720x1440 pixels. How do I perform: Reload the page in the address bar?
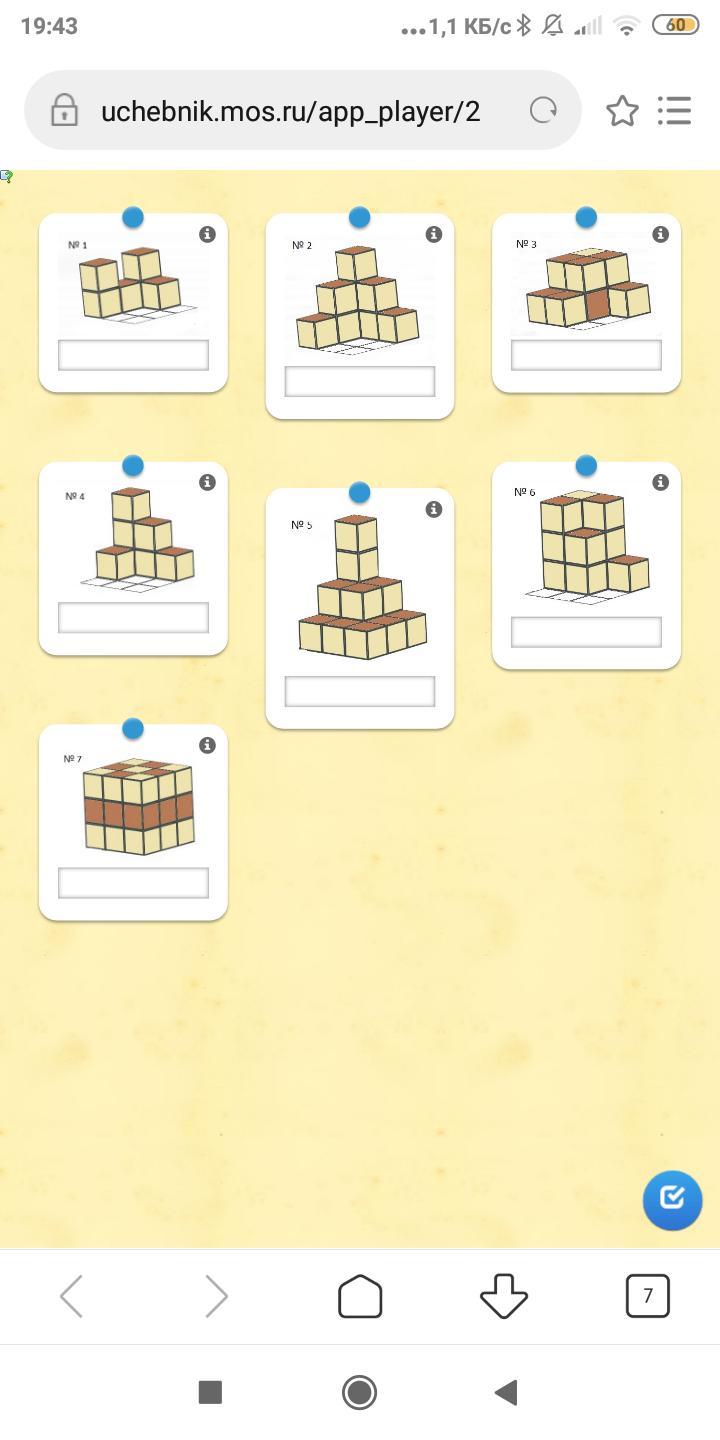(543, 110)
